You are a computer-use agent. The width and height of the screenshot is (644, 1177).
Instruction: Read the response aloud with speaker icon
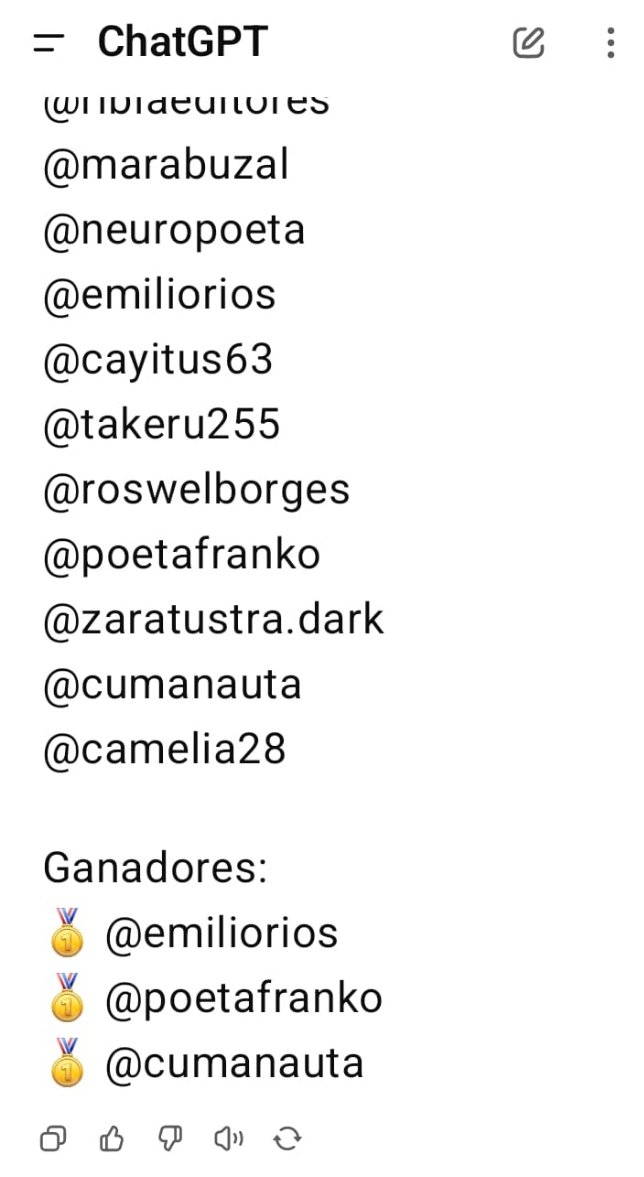tap(229, 1139)
